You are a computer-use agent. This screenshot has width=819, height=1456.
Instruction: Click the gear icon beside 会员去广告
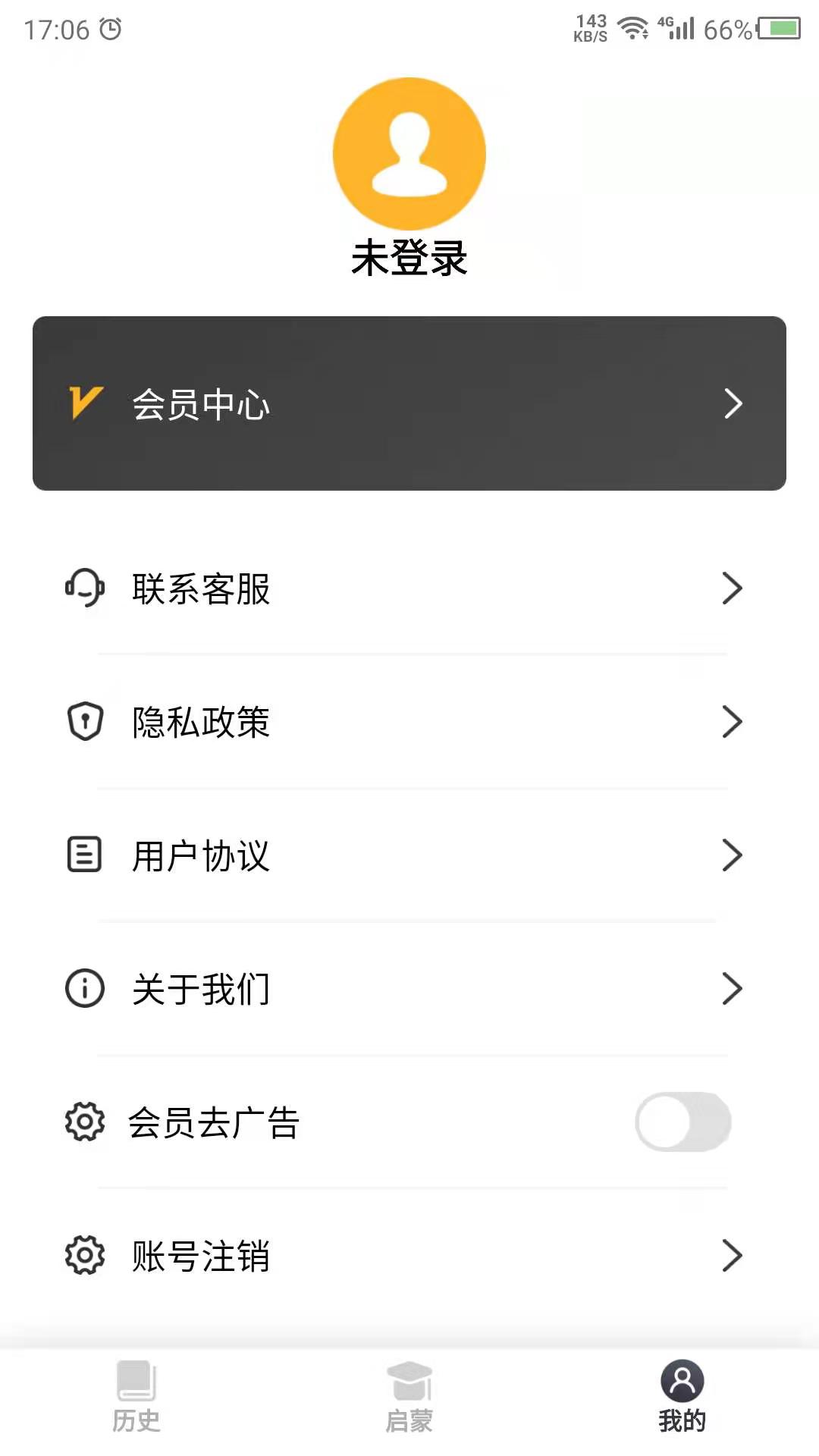[83, 1122]
